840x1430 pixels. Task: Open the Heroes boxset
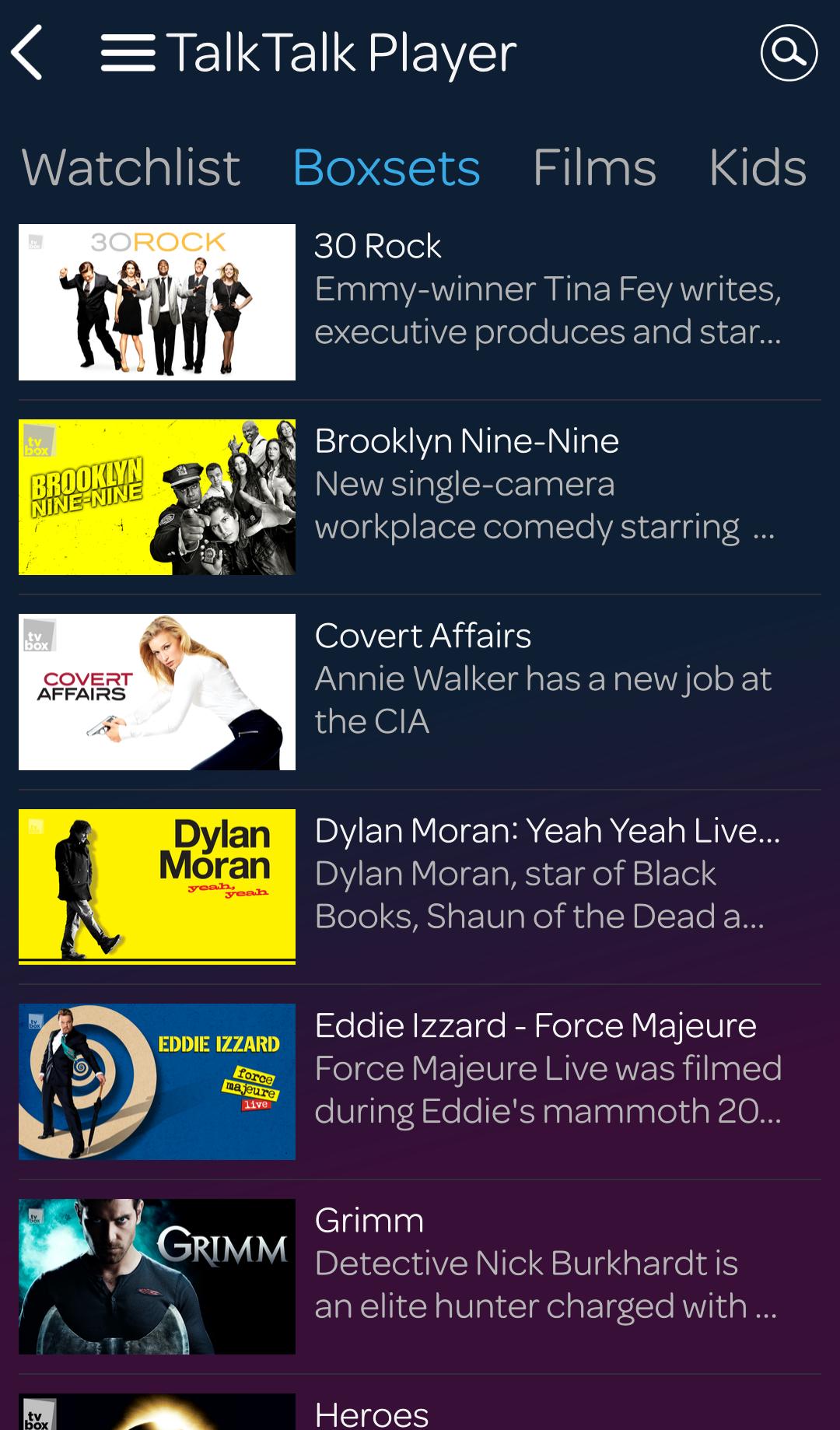[x=420, y=1411]
